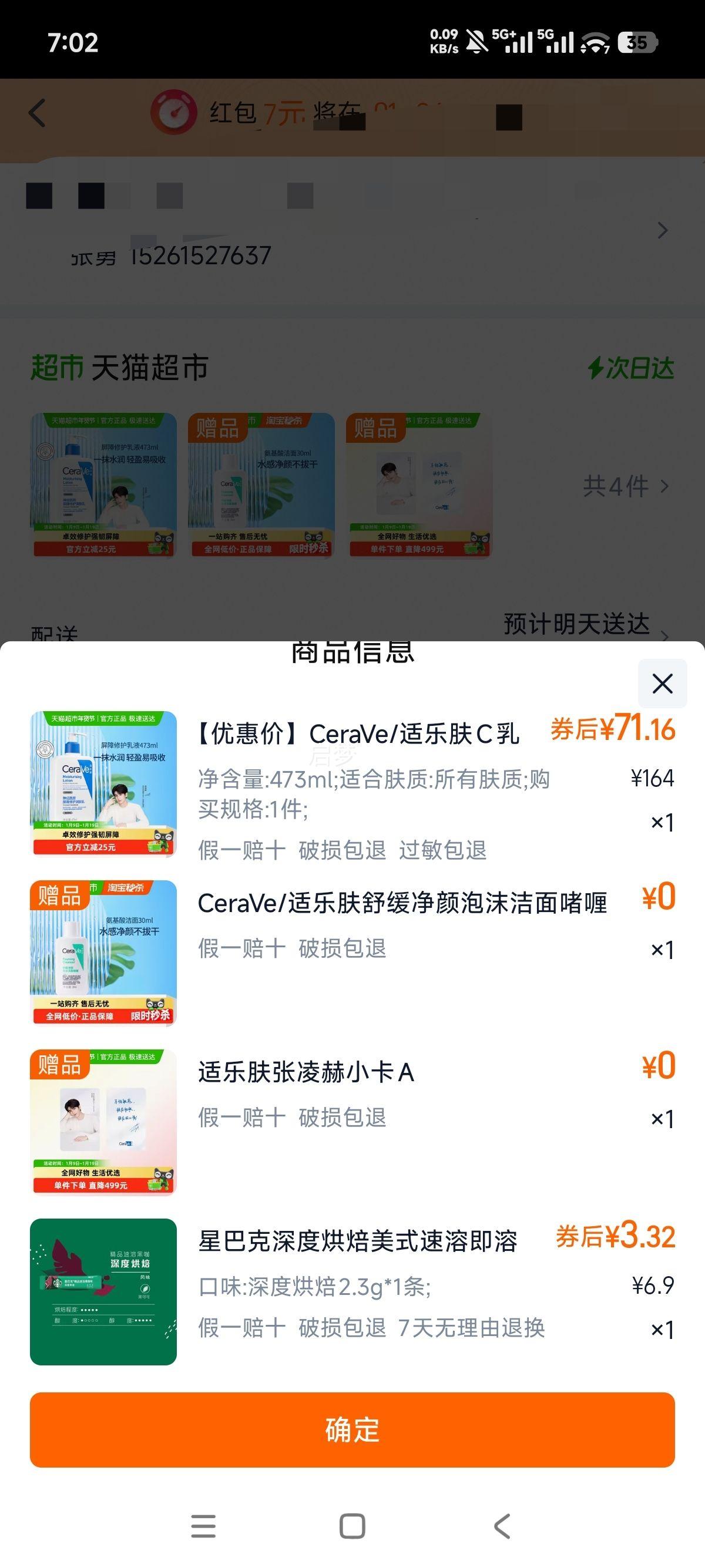View the 张凌赫小卡A gift card image
Viewport: 705px width, 1568px height.
(103, 1119)
